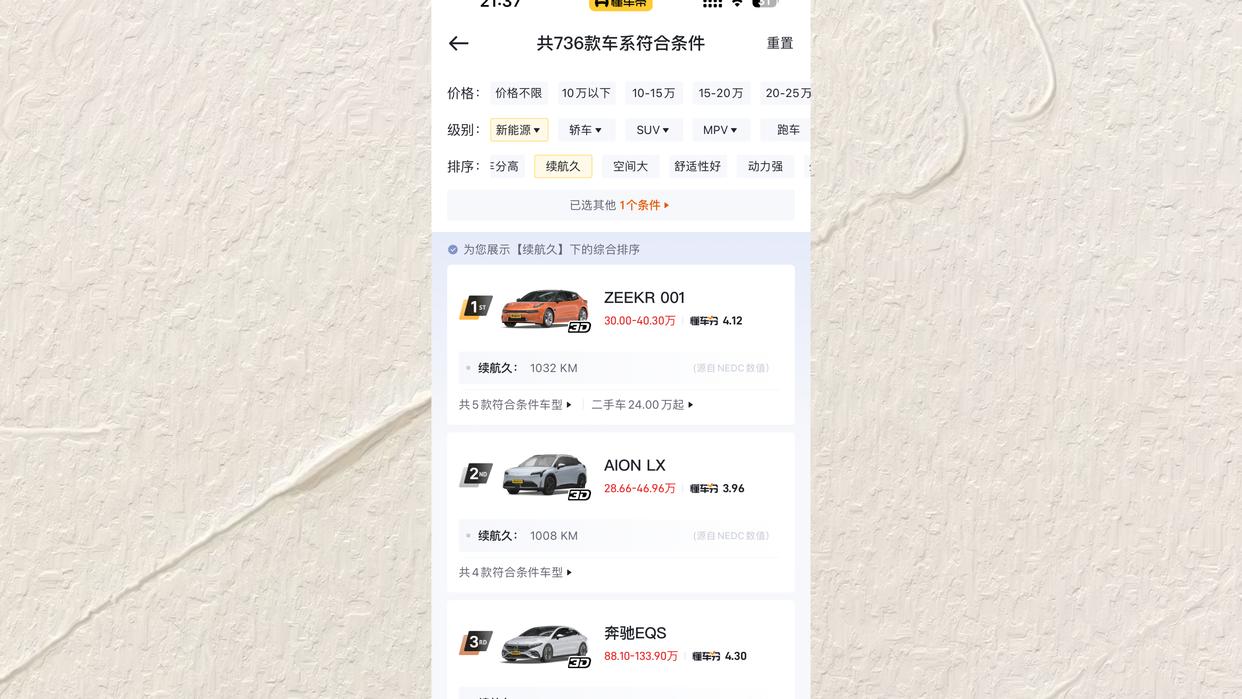This screenshot has width=1242, height=699.
Task: Open the SUV category dropdown
Action: 653,130
